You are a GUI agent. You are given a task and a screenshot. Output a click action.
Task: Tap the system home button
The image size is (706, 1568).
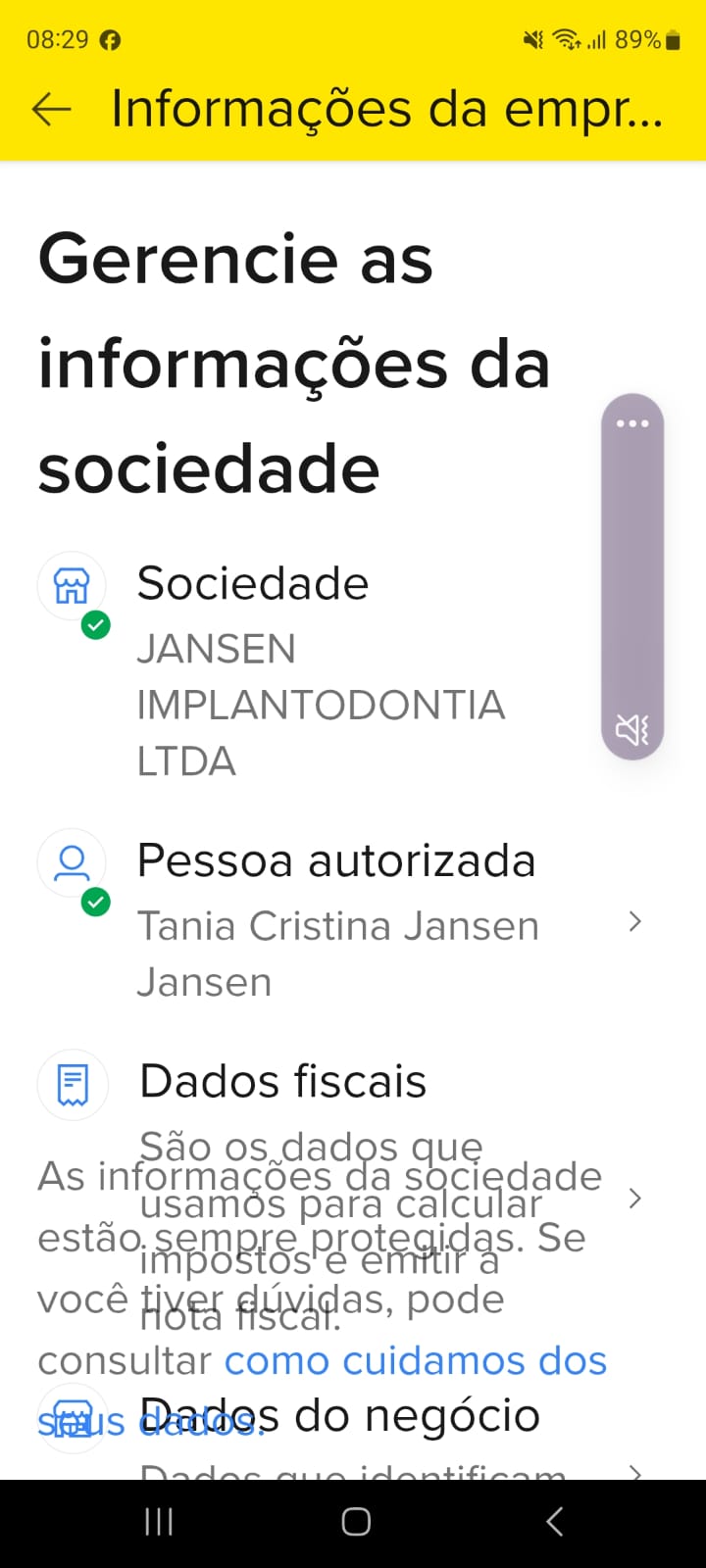pos(355,1521)
